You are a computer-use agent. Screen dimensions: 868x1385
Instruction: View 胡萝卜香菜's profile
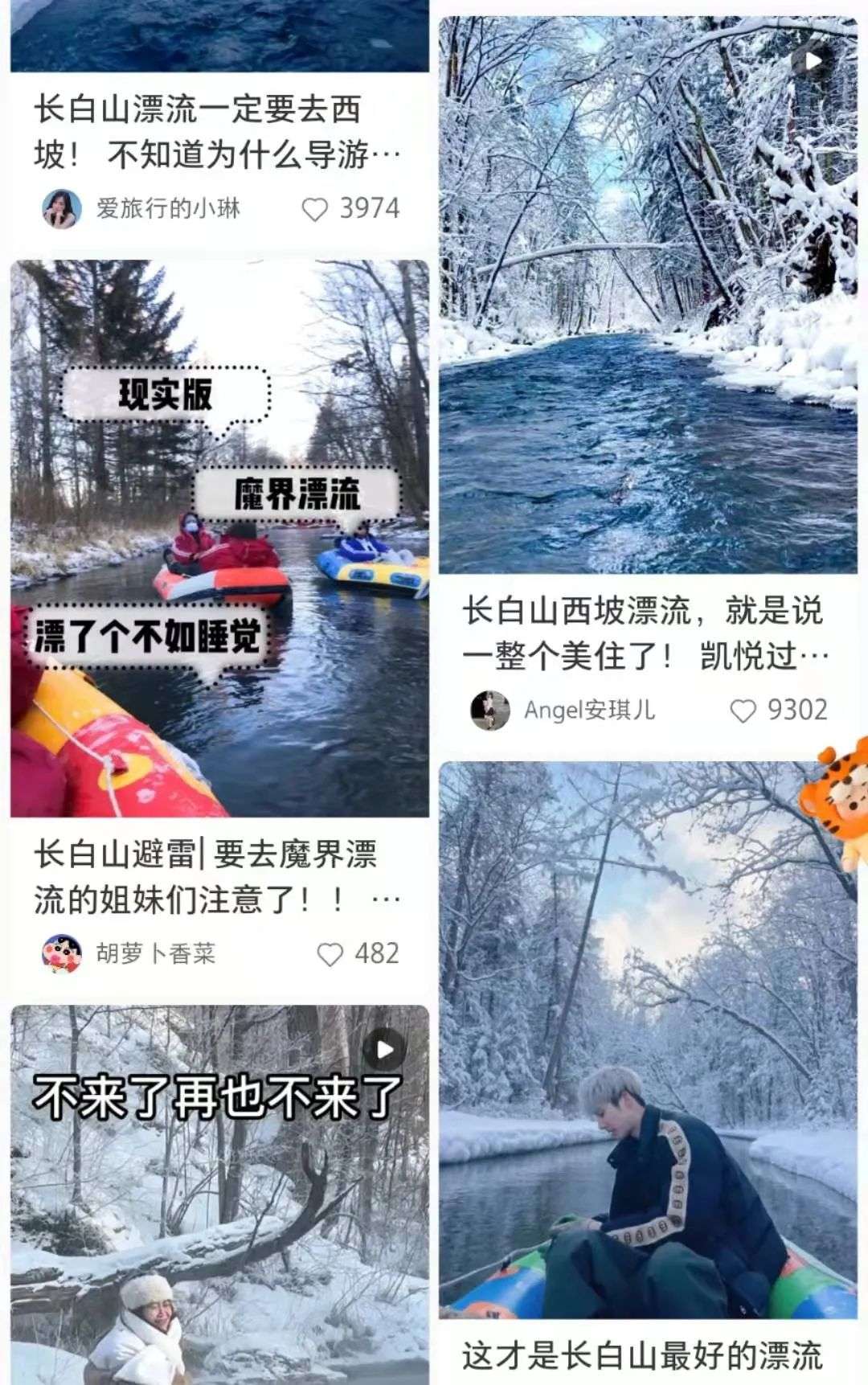pyautogui.click(x=62, y=953)
